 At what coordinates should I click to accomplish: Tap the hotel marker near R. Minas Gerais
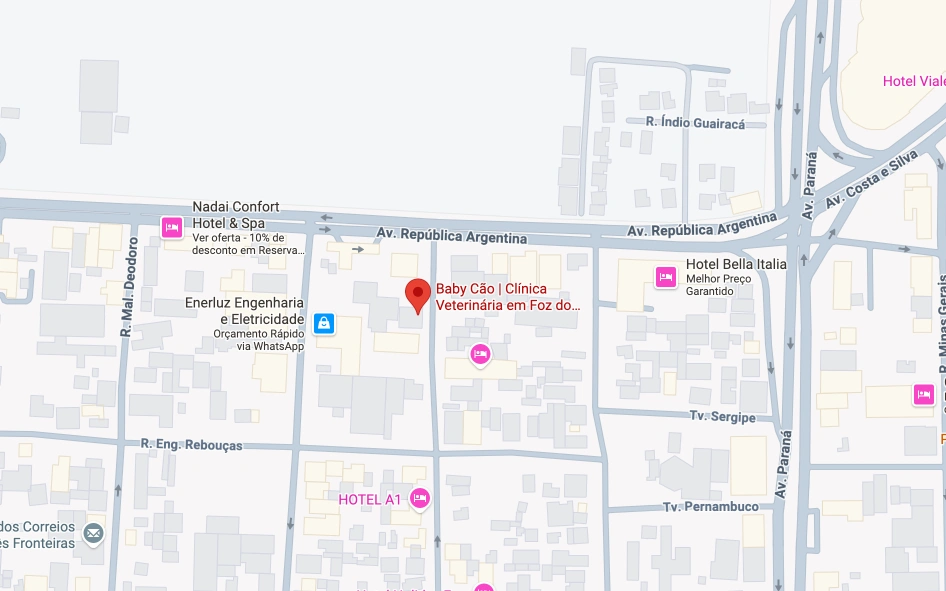point(924,395)
